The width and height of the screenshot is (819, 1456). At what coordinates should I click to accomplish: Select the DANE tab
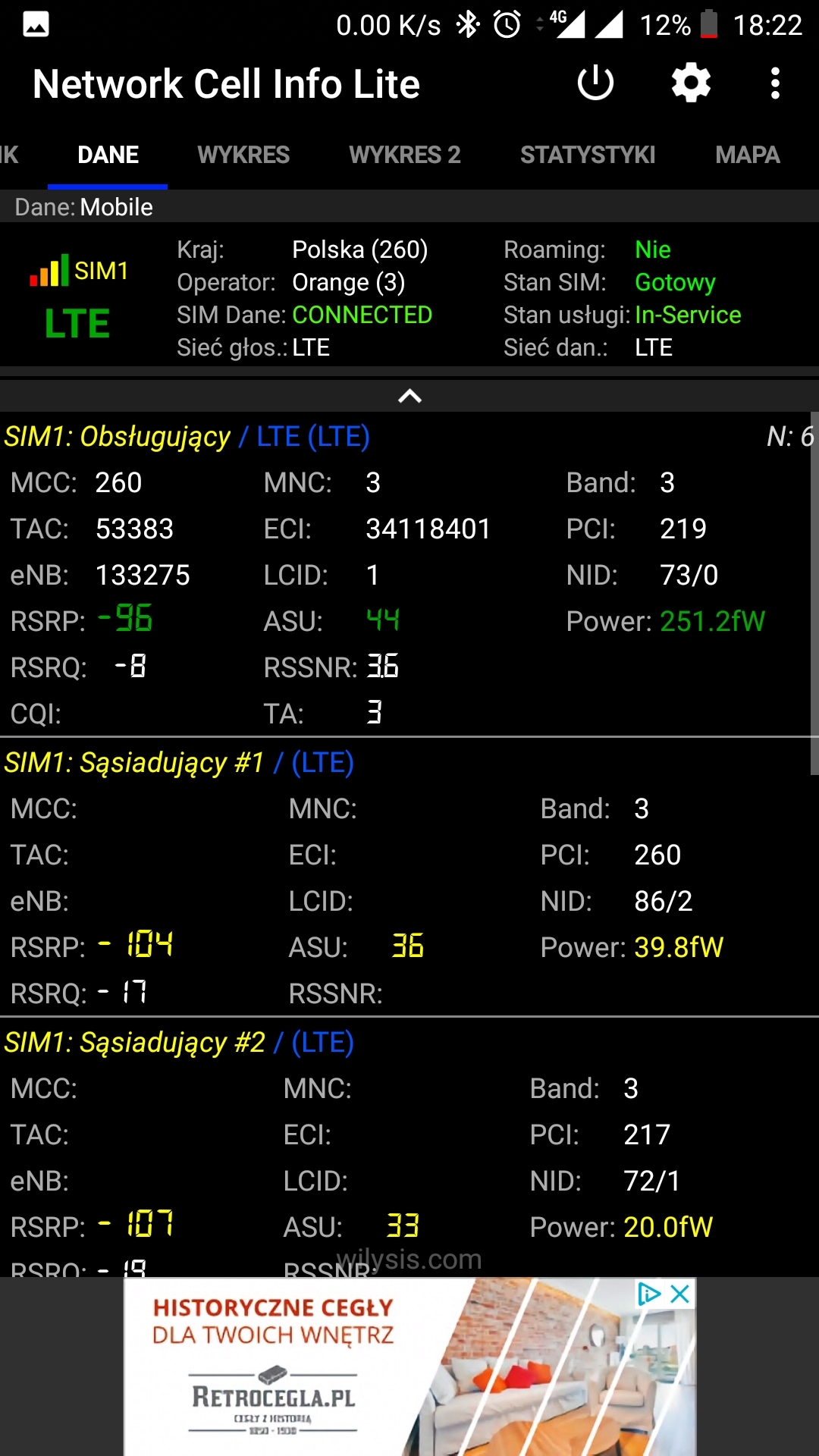tap(108, 155)
